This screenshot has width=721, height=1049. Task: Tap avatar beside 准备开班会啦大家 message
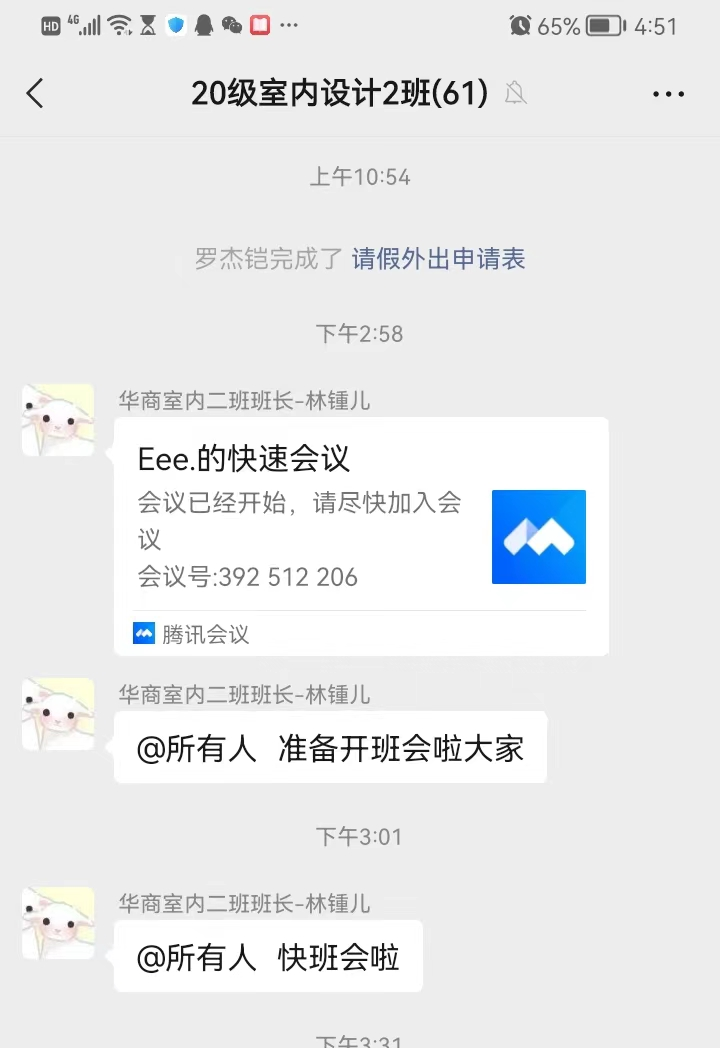pyautogui.click(x=58, y=714)
